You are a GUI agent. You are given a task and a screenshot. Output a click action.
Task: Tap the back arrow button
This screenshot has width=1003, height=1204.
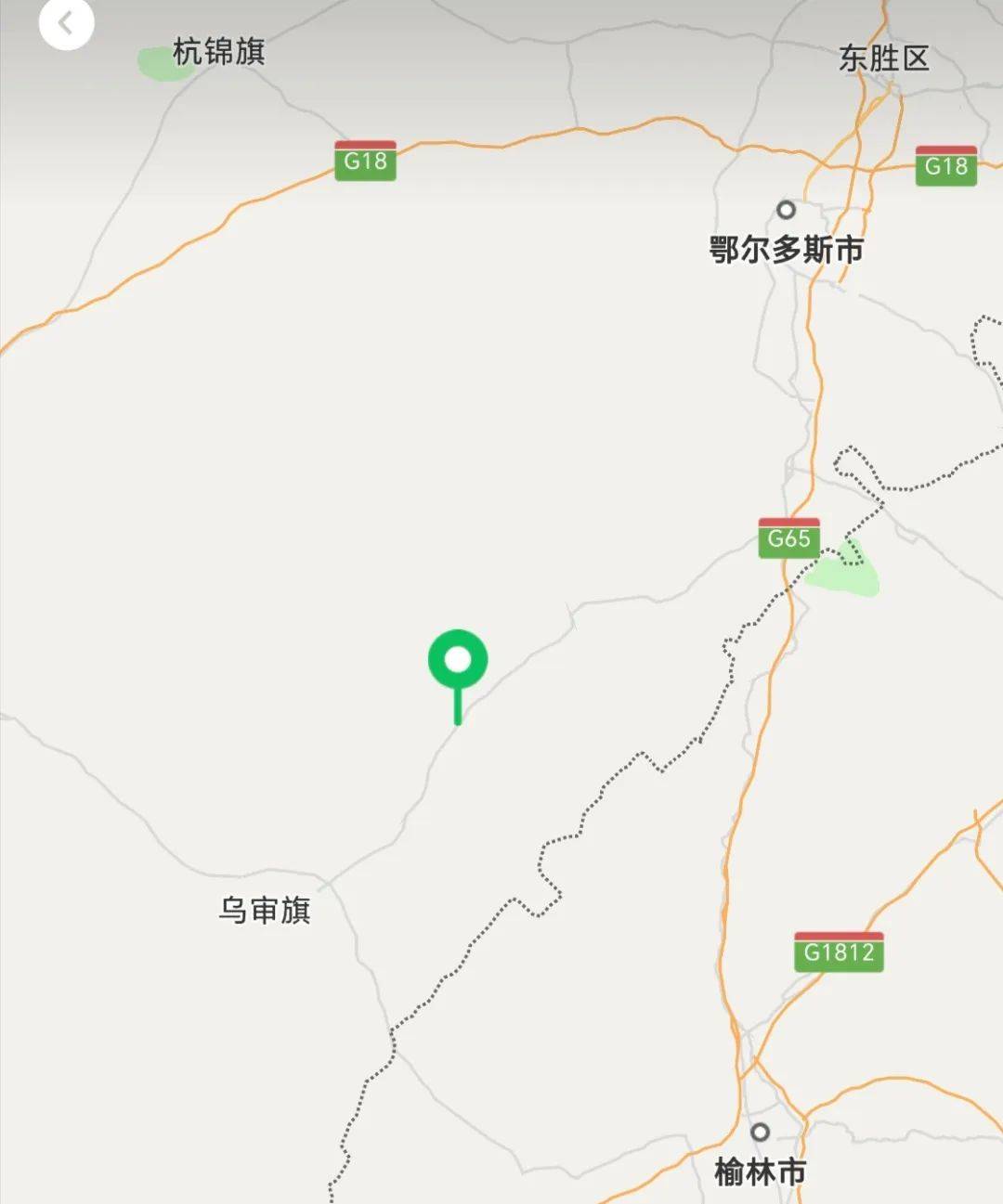pyautogui.click(x=66, y=23)
